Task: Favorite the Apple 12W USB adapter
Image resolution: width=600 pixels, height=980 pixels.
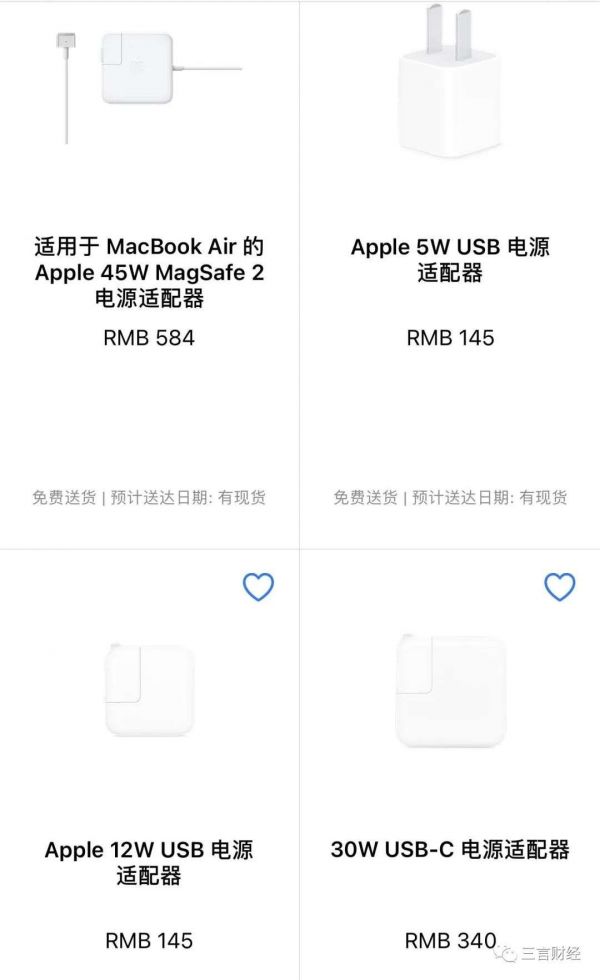Action: click(x=258, y=587)
